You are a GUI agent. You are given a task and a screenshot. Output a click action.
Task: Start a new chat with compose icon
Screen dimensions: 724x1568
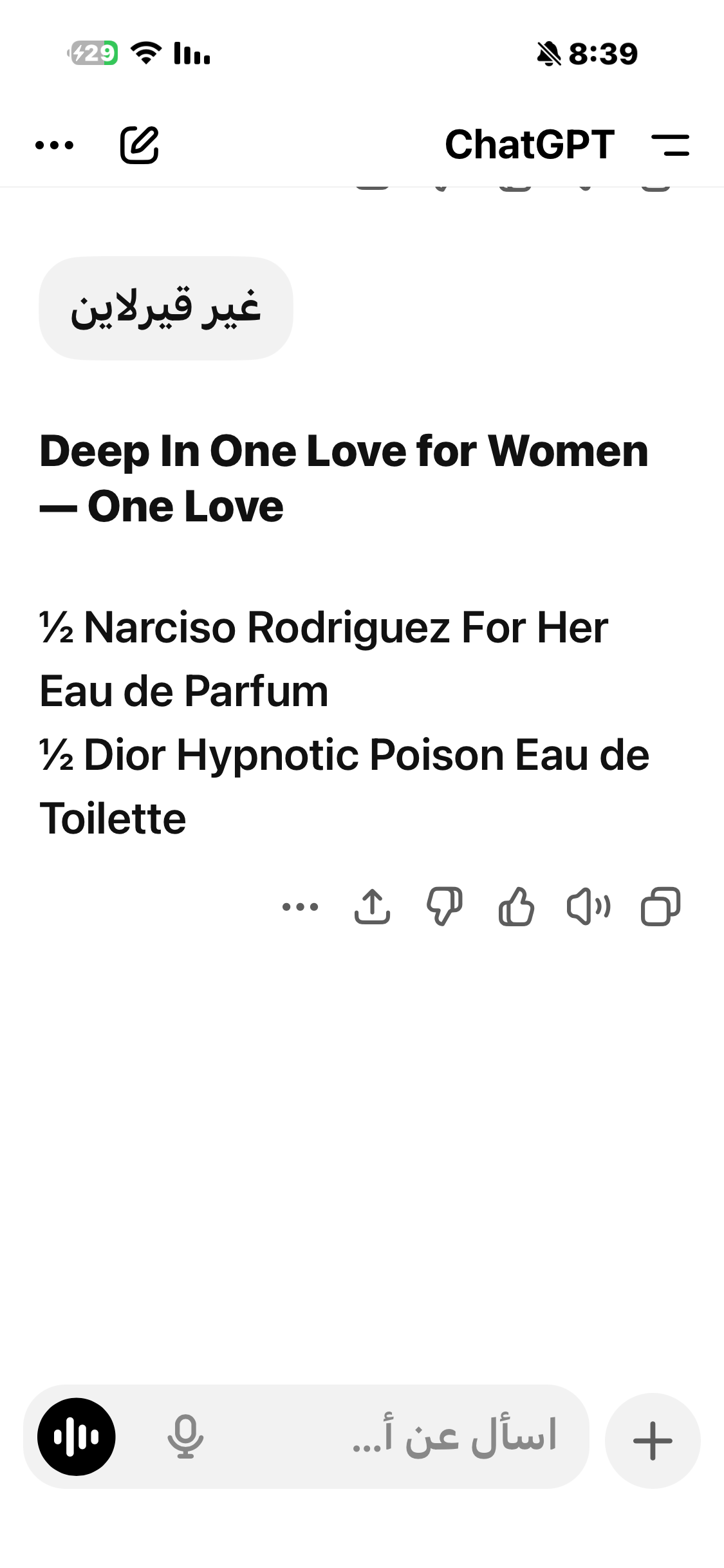pyautogui.click(x=139, y=145)
